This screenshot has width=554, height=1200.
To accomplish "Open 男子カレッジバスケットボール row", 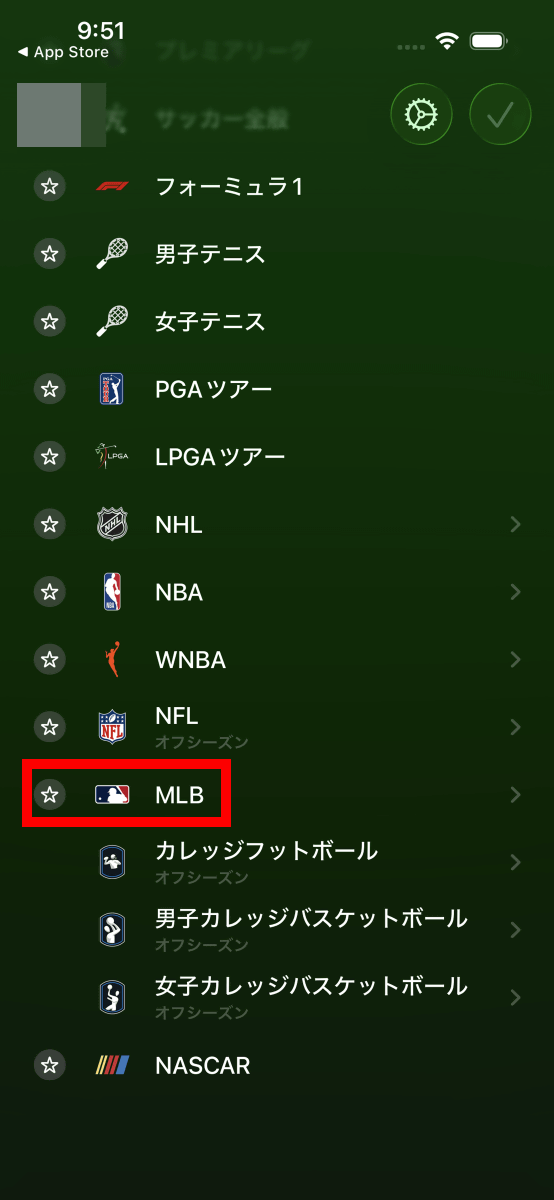I will (x=277, y=930).
